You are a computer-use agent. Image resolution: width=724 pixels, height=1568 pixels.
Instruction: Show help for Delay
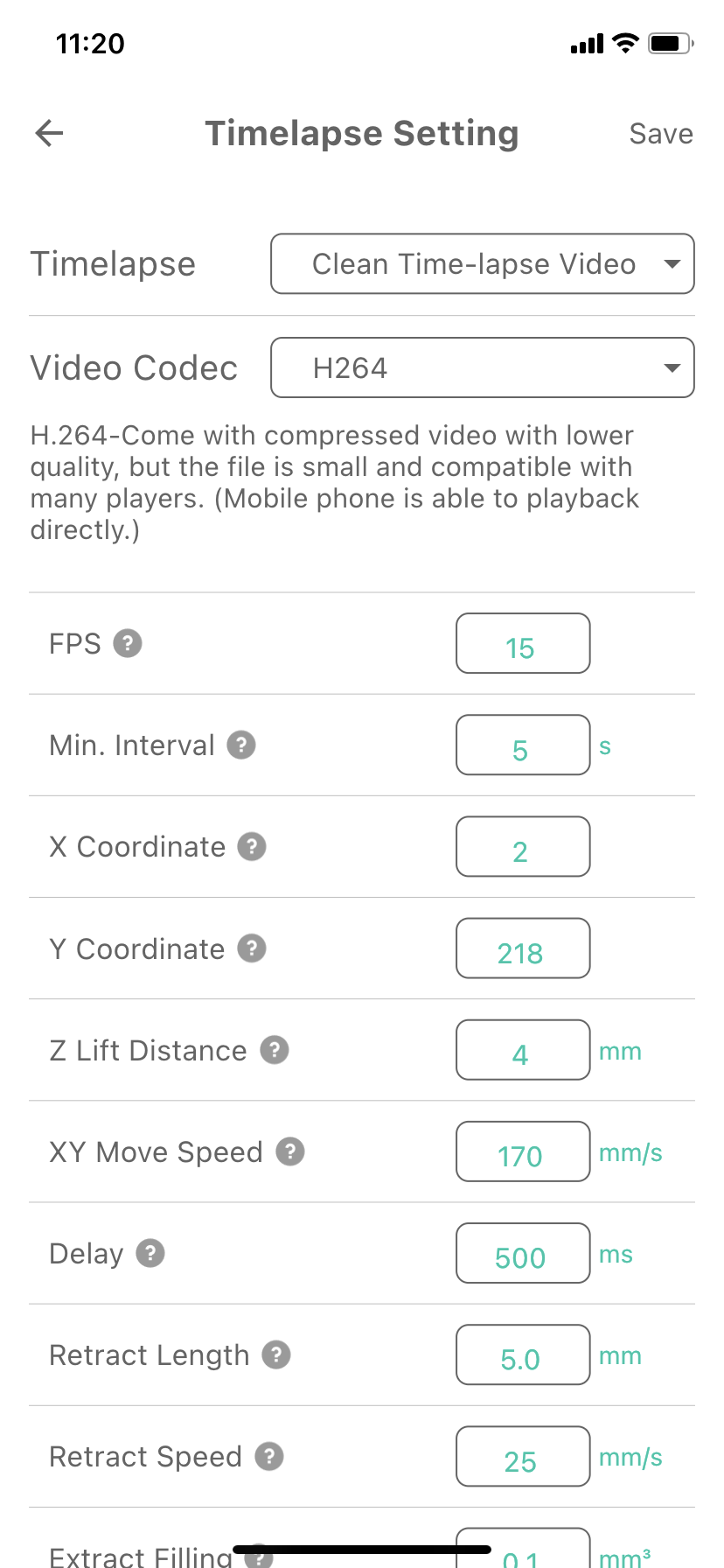tap(150, 1253)
